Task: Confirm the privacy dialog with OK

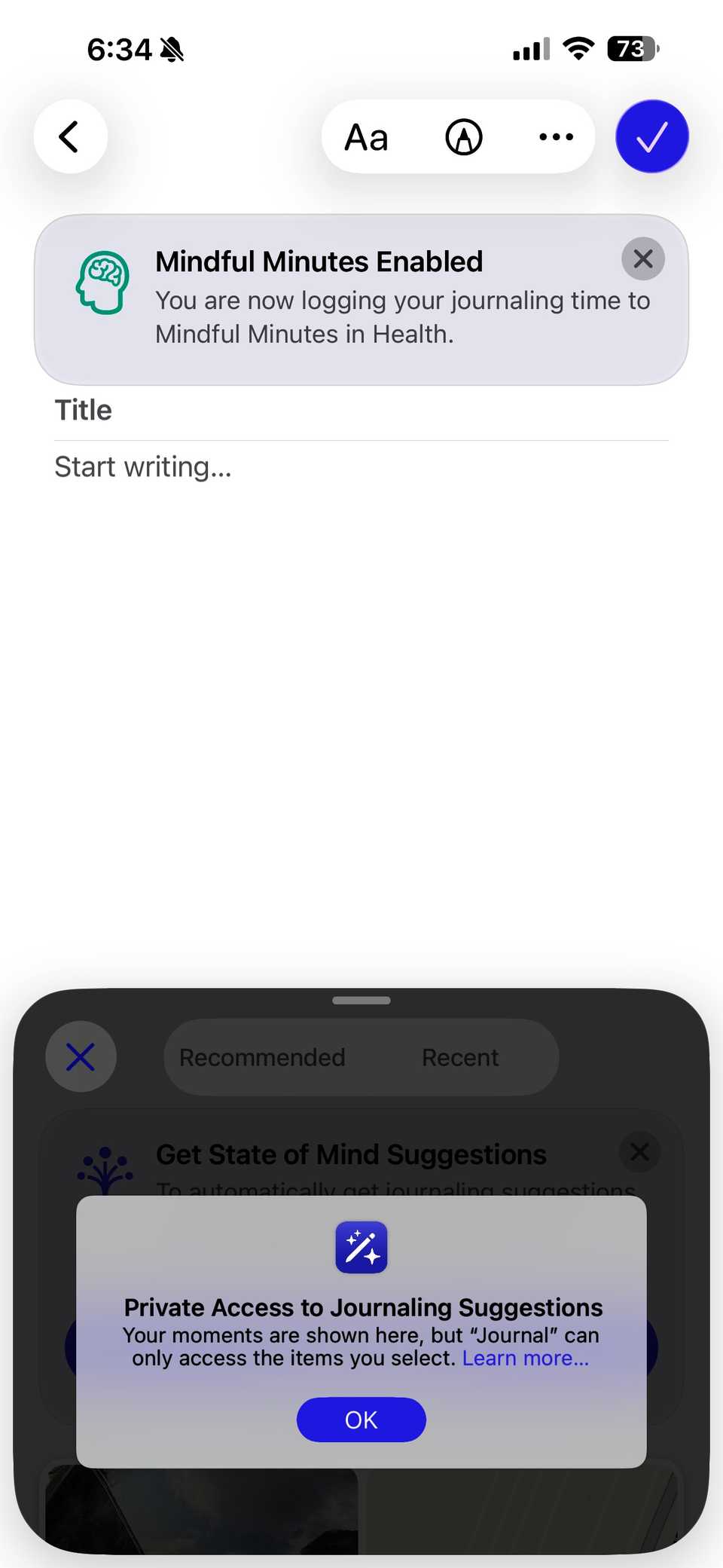Action: 361,1420
